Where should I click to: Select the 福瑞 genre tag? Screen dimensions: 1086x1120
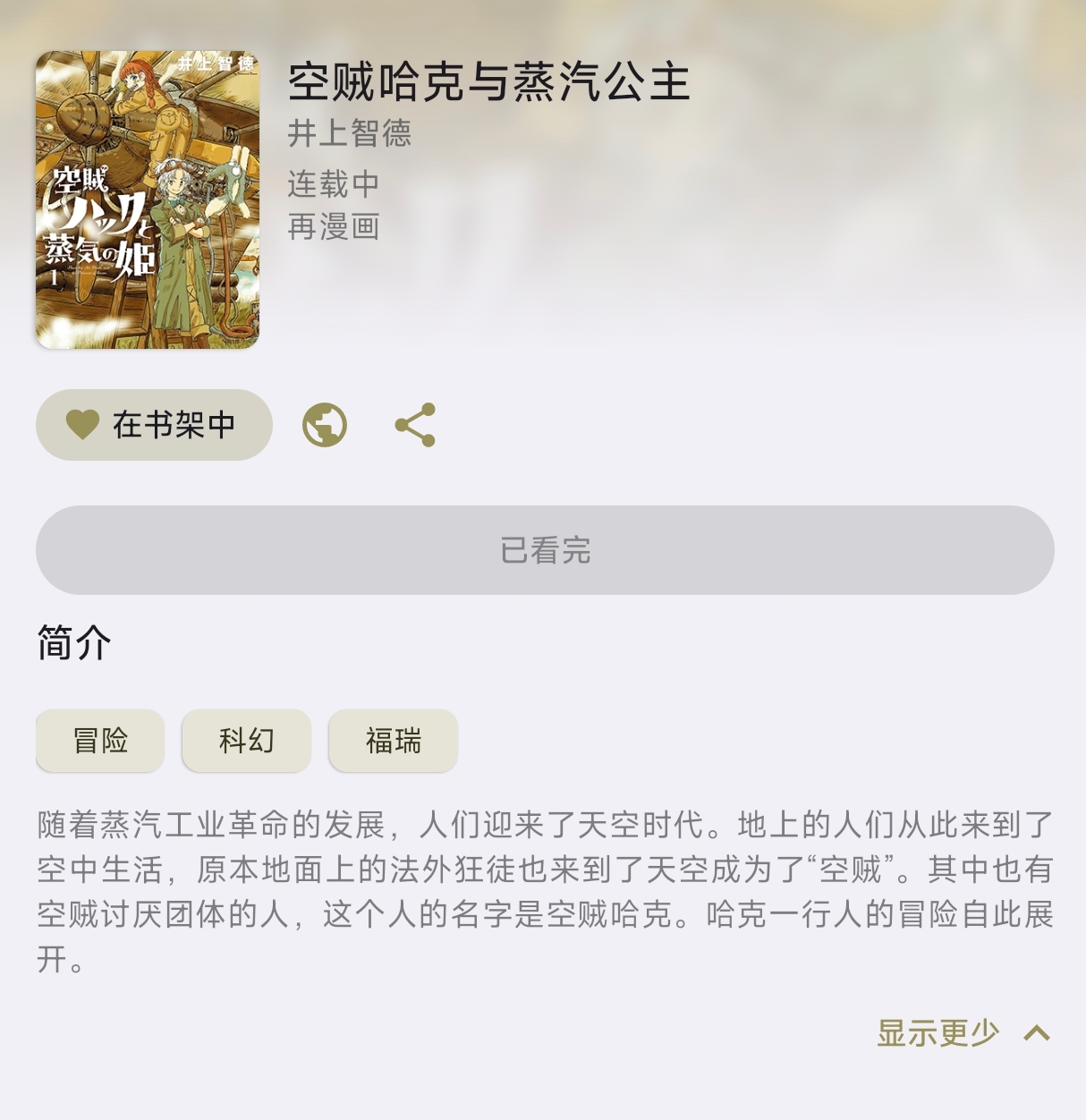click(x=393, y=741)
